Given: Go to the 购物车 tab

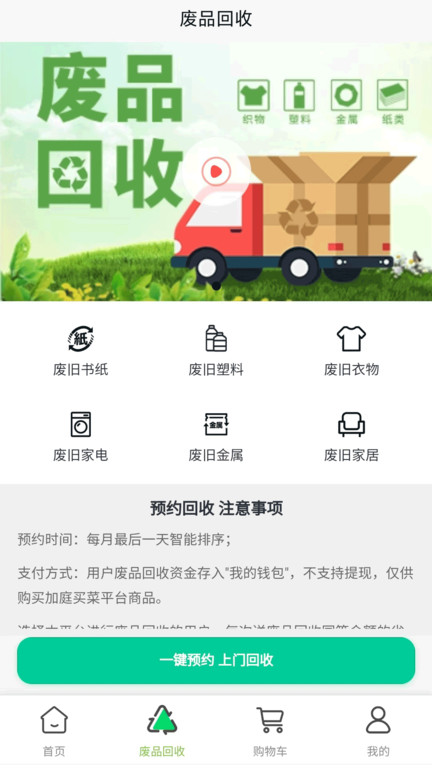Looking at the screenshot, I should (x=270, y=731).
